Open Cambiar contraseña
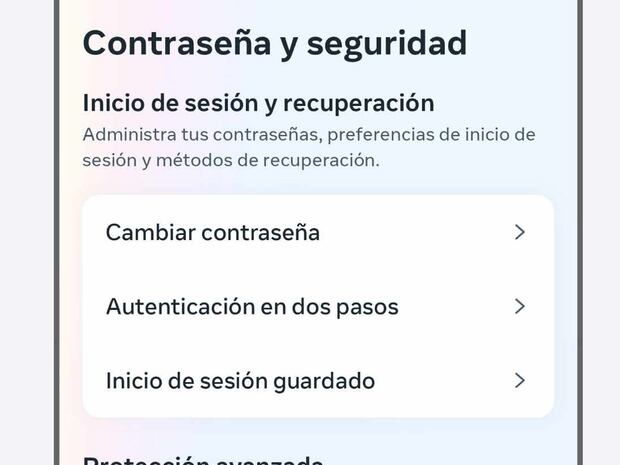The height and width of the screenshot is (465, 620). 316,232
